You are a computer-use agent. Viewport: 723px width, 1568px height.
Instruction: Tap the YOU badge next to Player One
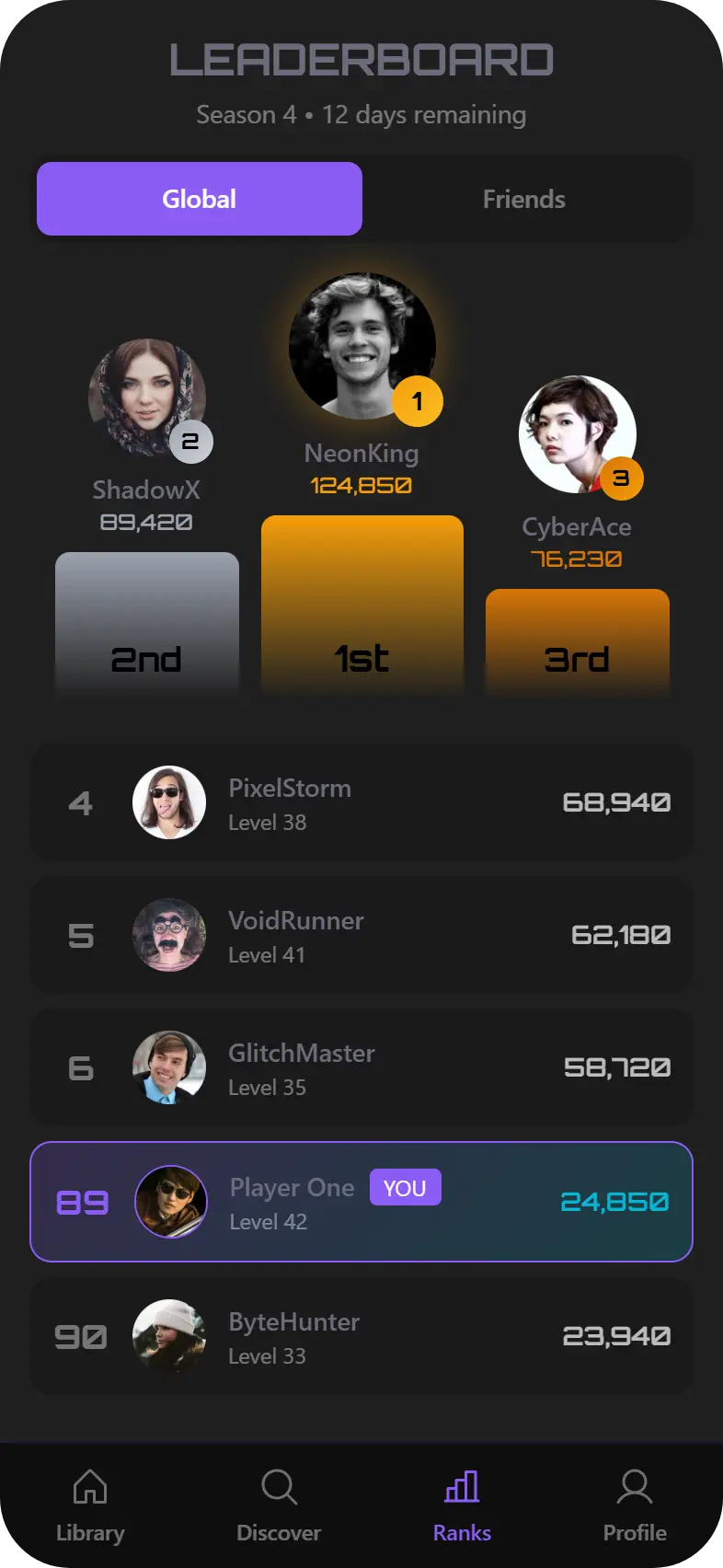click(x=405, y=1188)
